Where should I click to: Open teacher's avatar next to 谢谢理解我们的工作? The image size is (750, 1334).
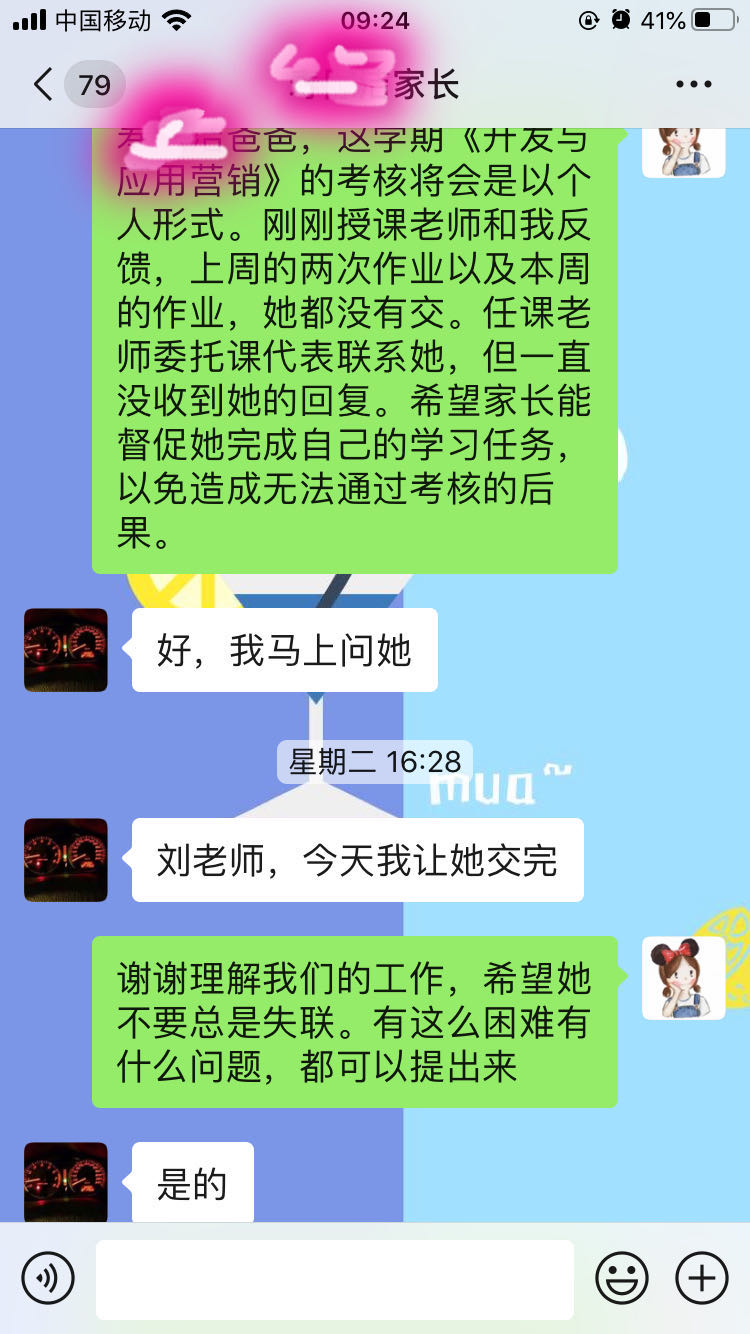[x=683, y=978]
